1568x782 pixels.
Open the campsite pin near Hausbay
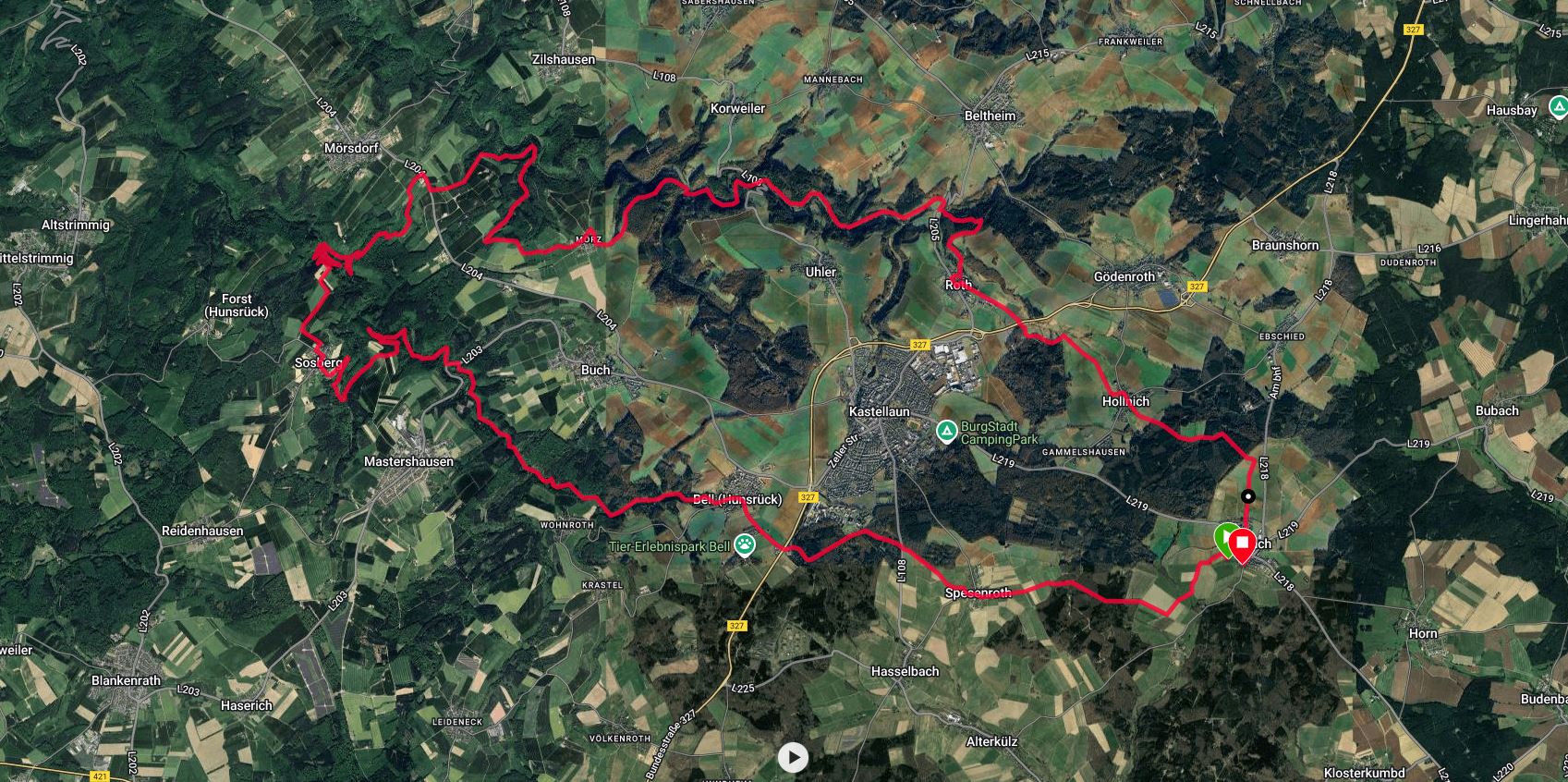(x=1559, y=105)
